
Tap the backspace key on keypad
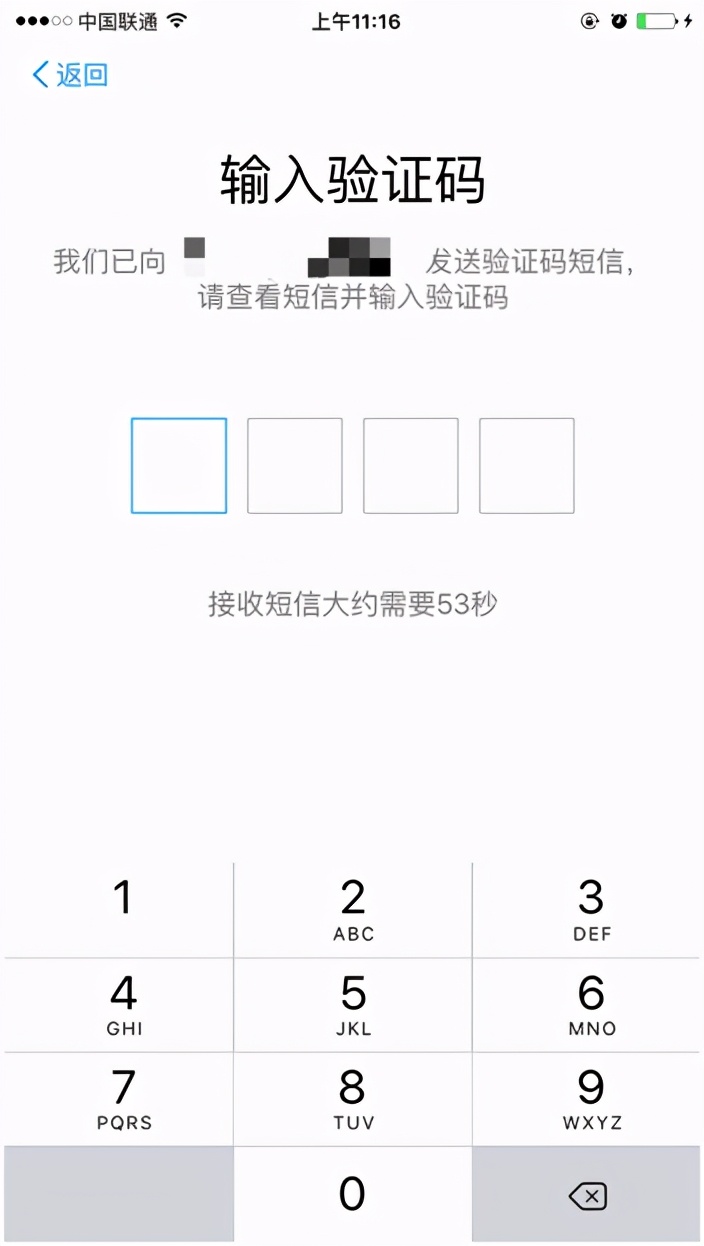click(x=588, y=1195)
